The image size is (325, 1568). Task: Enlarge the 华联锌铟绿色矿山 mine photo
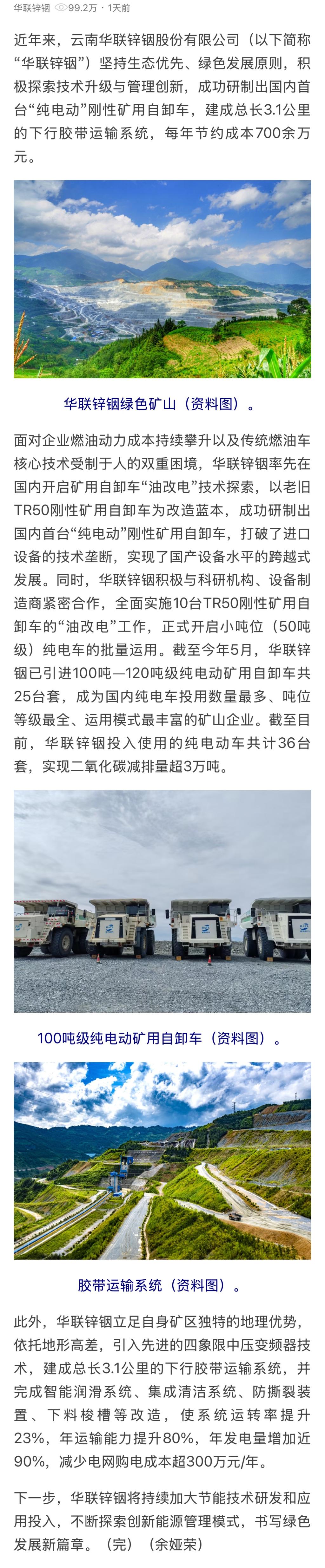pos(162,279)
